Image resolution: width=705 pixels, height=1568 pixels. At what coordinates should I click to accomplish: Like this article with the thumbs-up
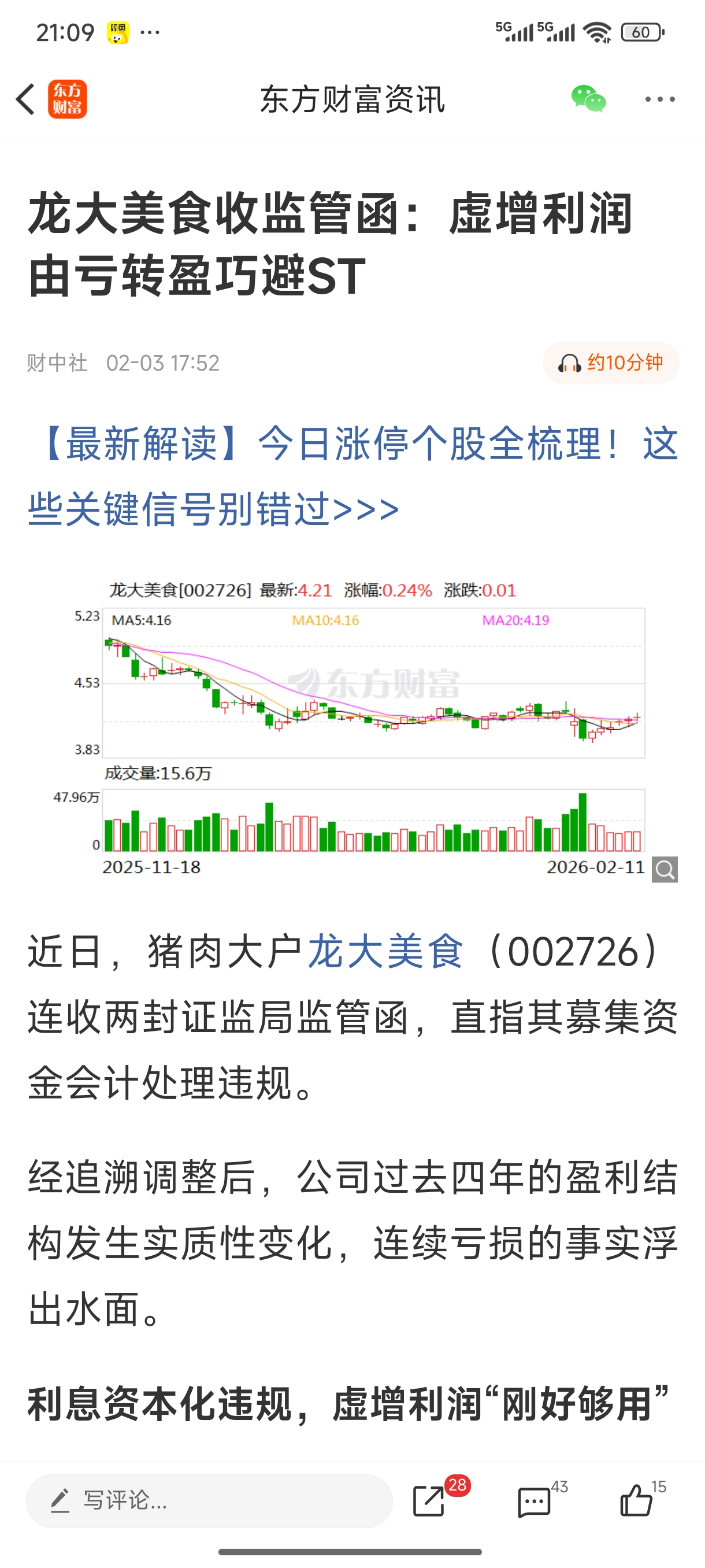636,1500
